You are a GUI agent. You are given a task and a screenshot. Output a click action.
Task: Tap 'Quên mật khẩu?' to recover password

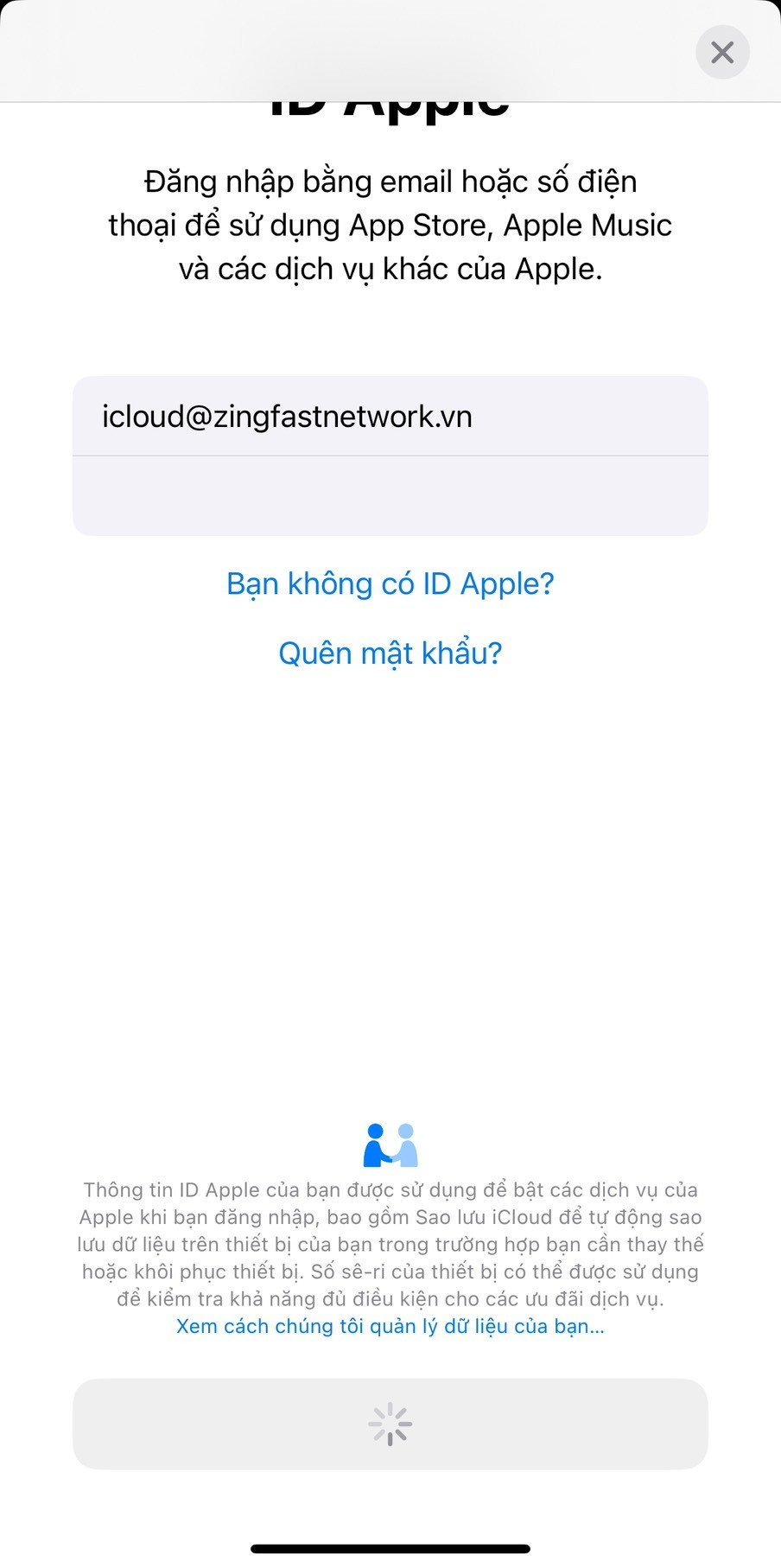coord(390,653)
